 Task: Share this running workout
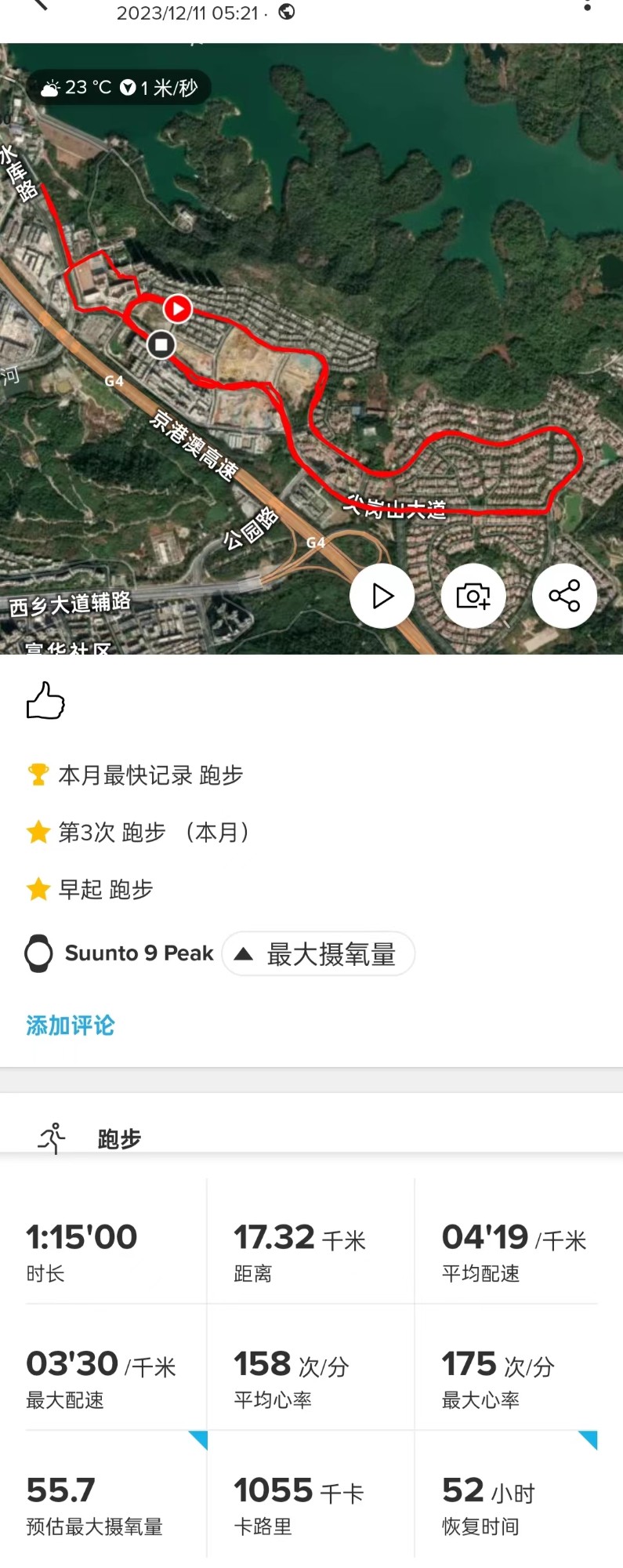[564, 597]
